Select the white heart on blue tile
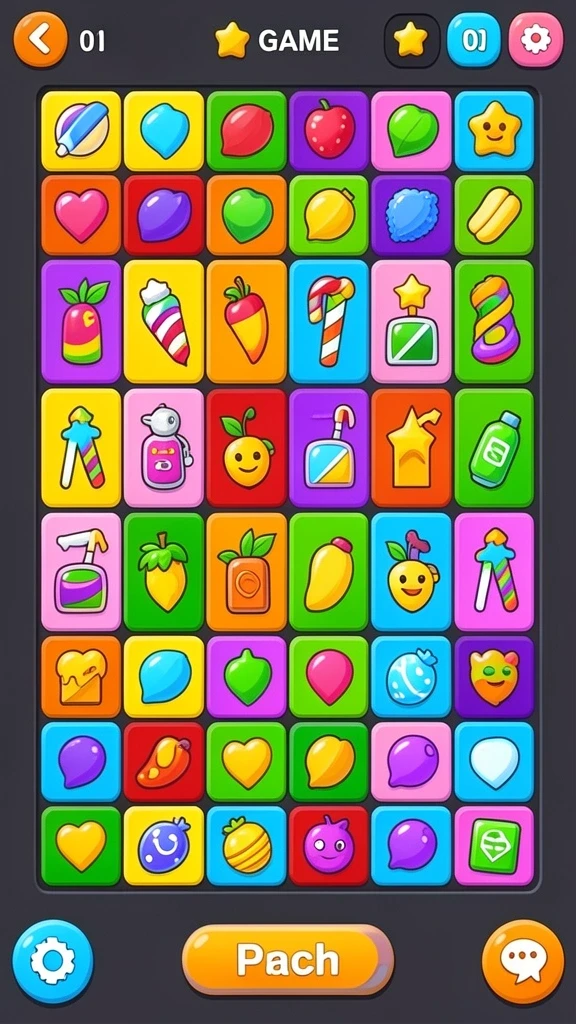Screen dimensions: 576x1024 [x=494, y=761]
